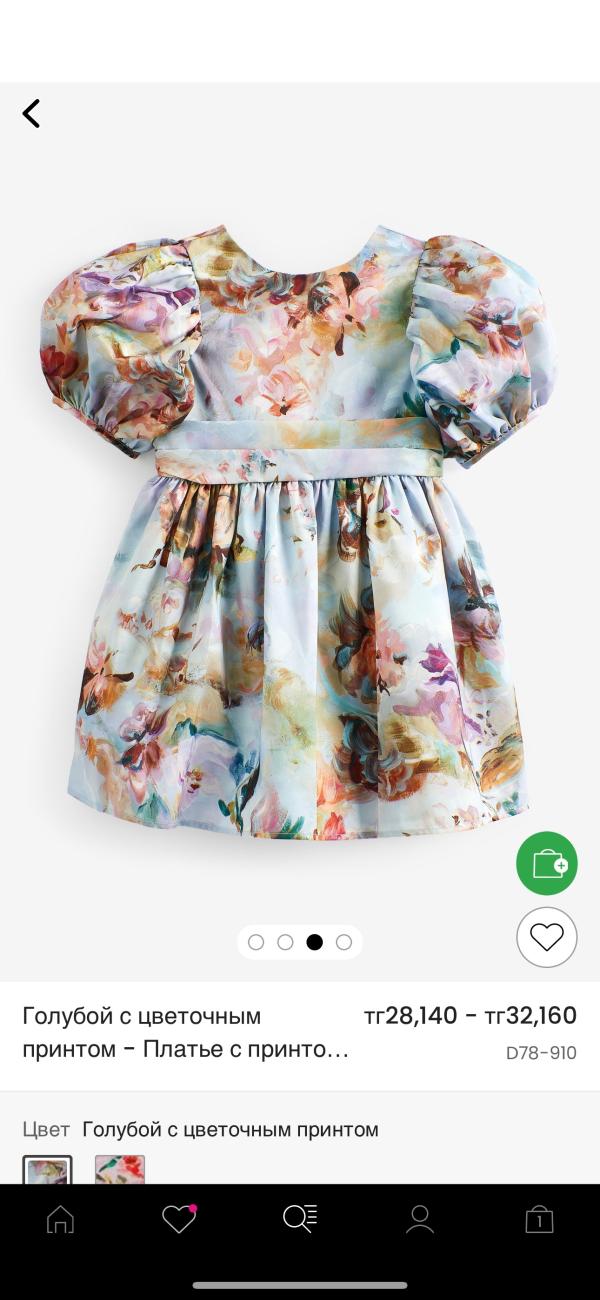The height and width of the screenshot is (1300, 600).
Task: Go to the account profile tab
Action: click(420, 1219)
